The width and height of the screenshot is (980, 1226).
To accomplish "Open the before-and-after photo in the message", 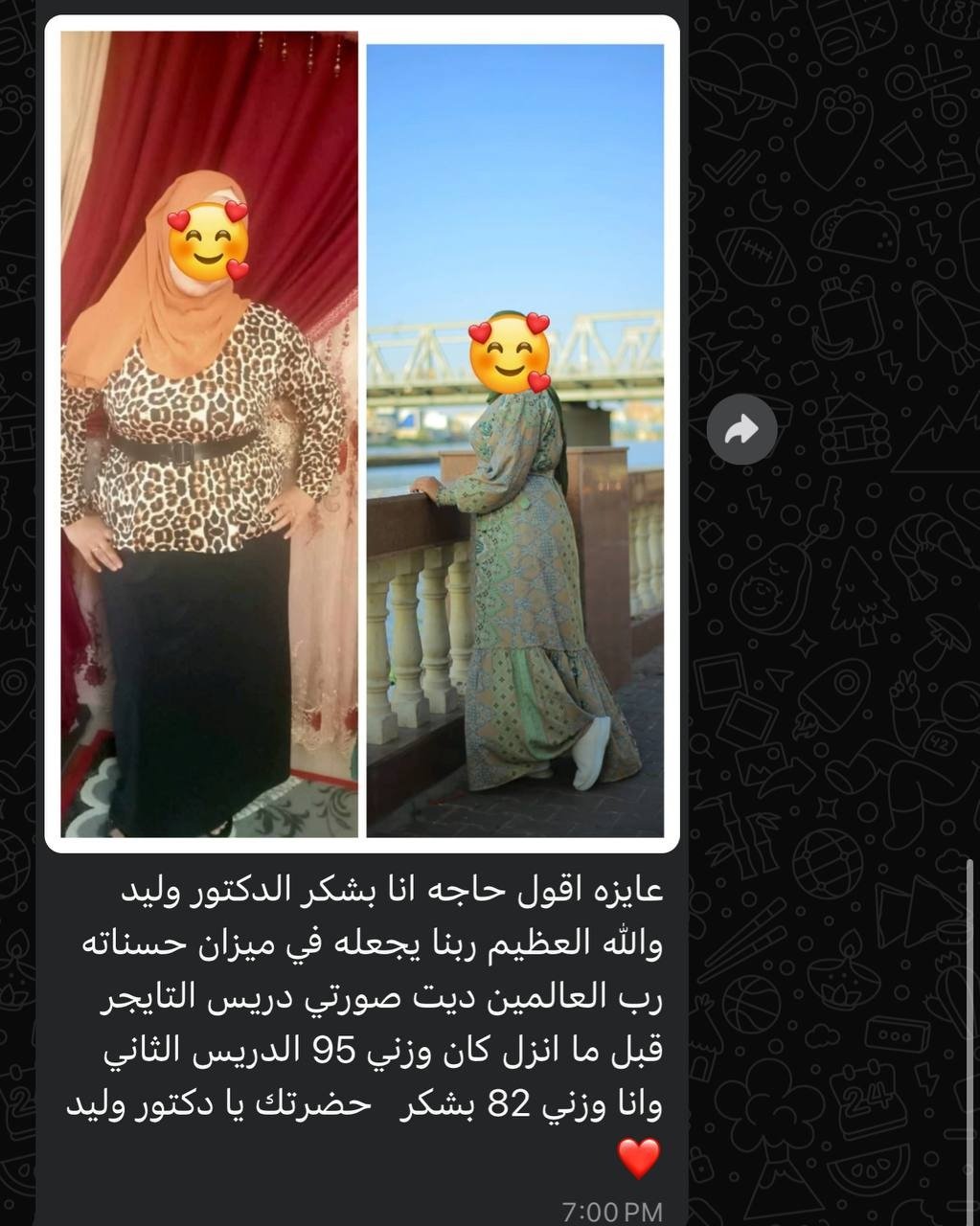I will click(362, 433).
